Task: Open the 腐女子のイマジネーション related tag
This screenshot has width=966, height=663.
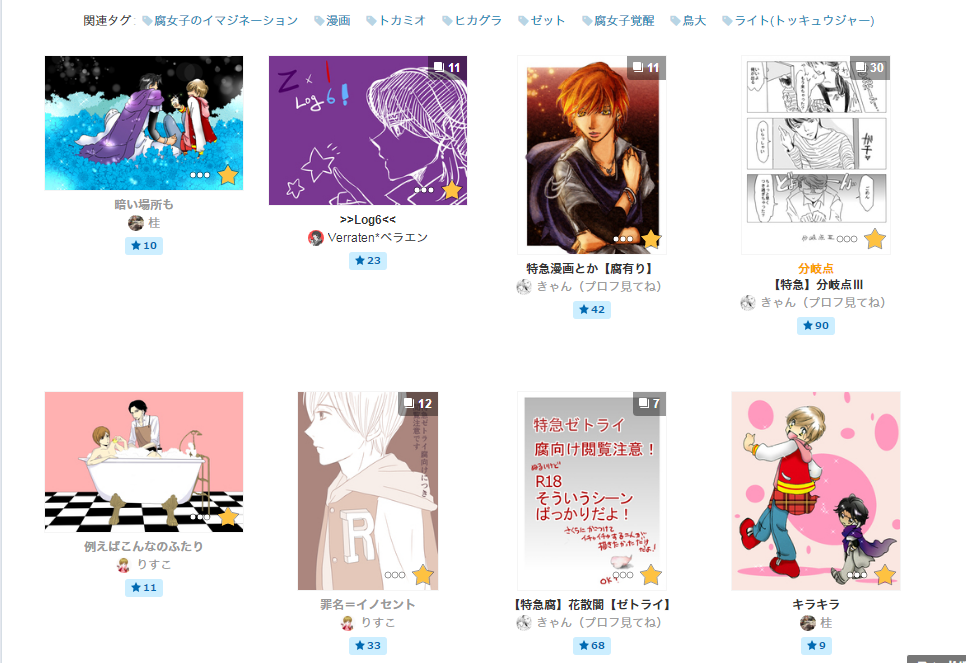Action: point(225,20)
